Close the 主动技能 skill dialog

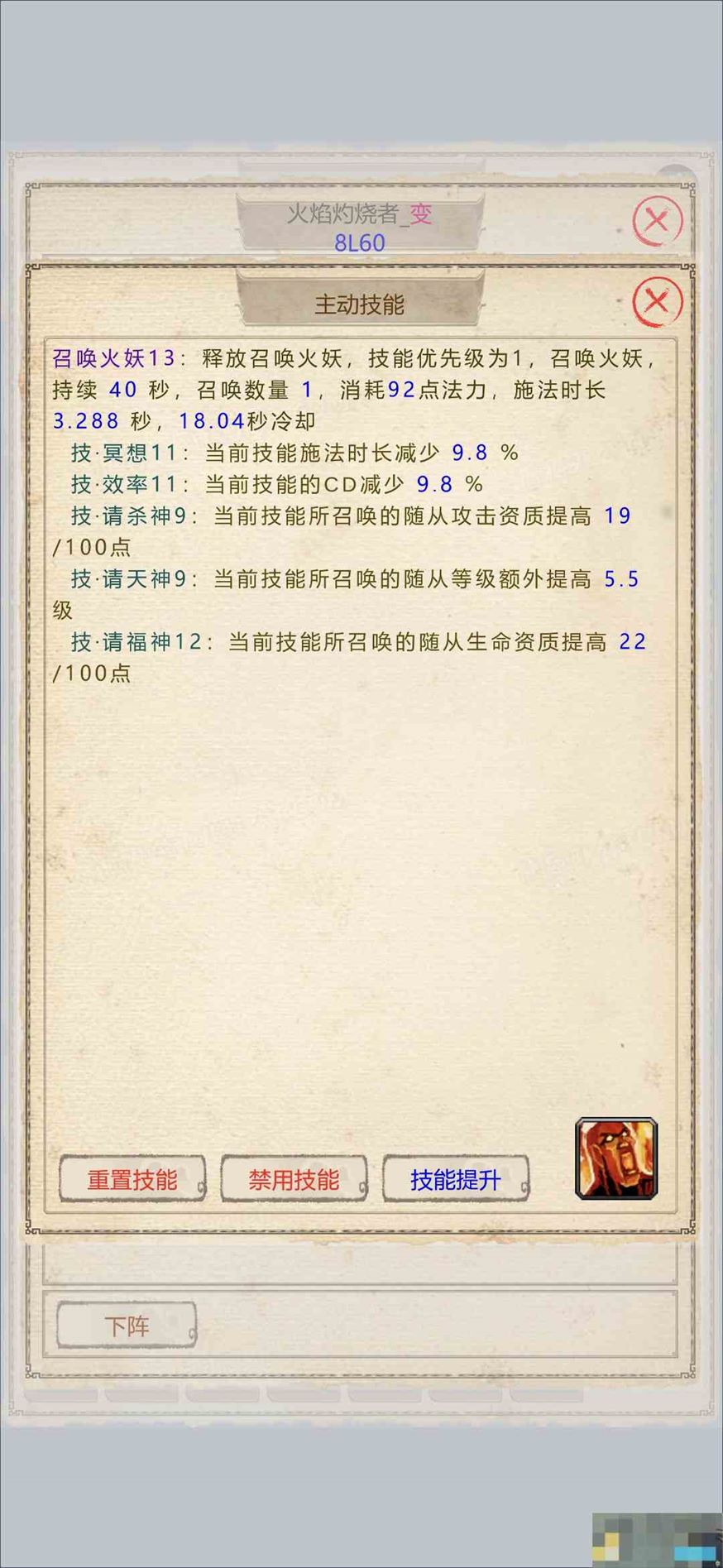pyautogui.click(x=657, y=301)
